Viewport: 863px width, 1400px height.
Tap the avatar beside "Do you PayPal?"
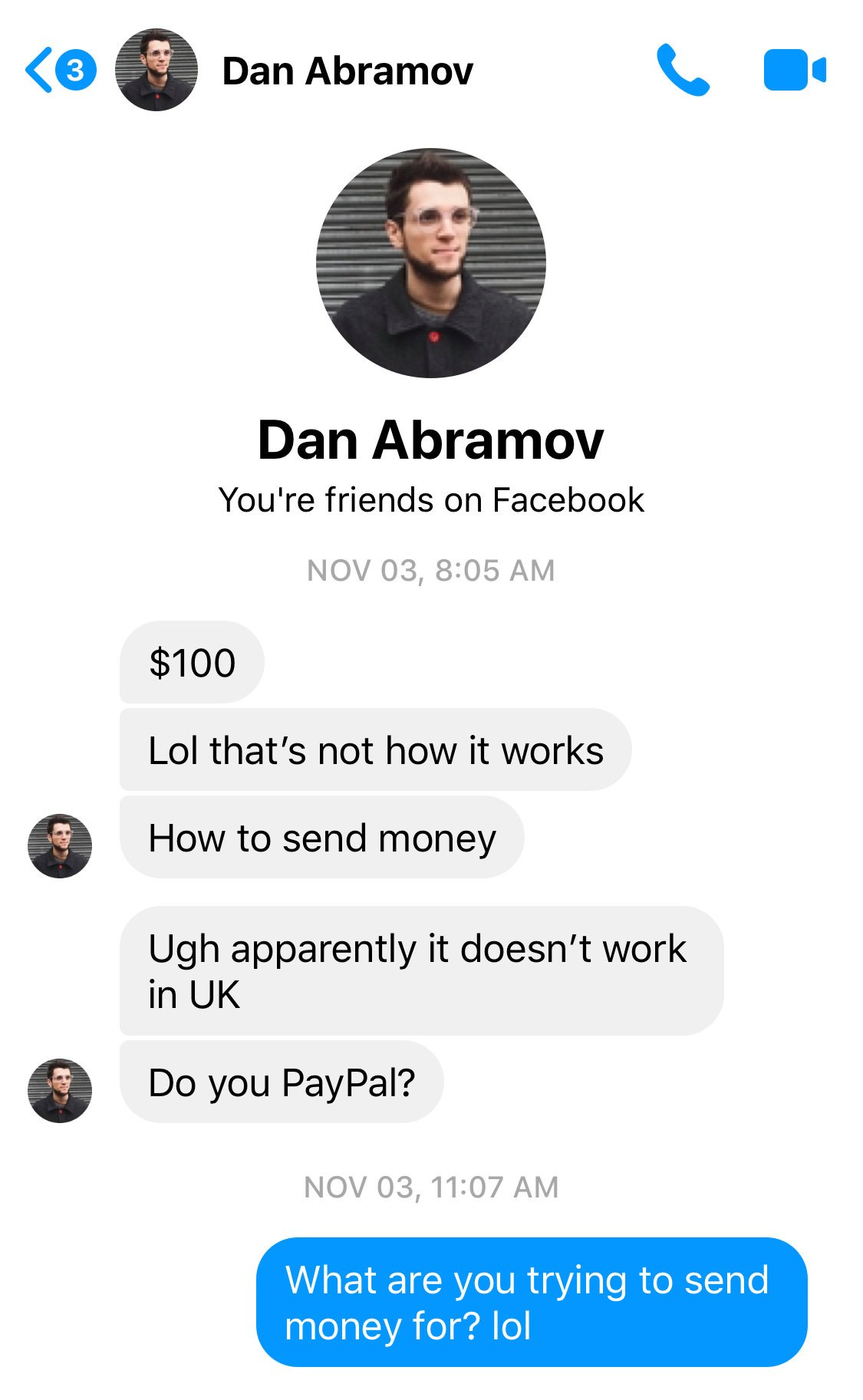tap(60, 1090)
